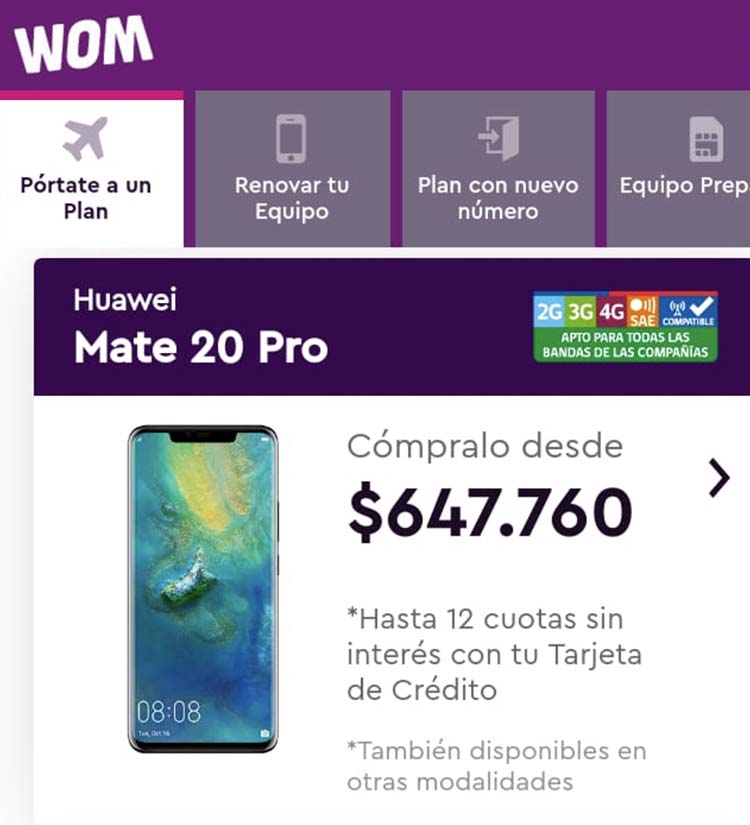Switch to the Equipo Prepago tab
750x825 pixels.
tap(680, 170)
